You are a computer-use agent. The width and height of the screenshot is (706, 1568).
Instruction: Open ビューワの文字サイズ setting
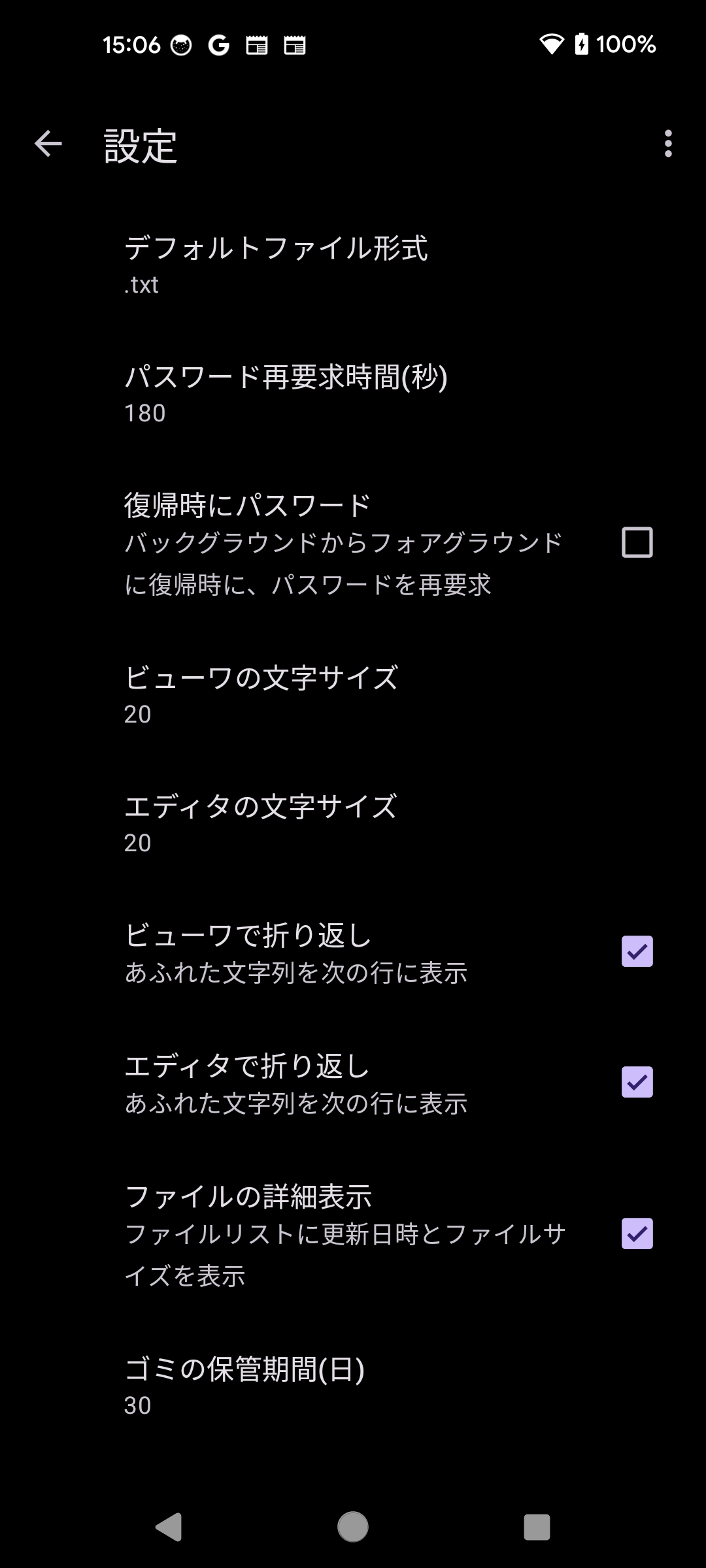[x=353, y=696]
